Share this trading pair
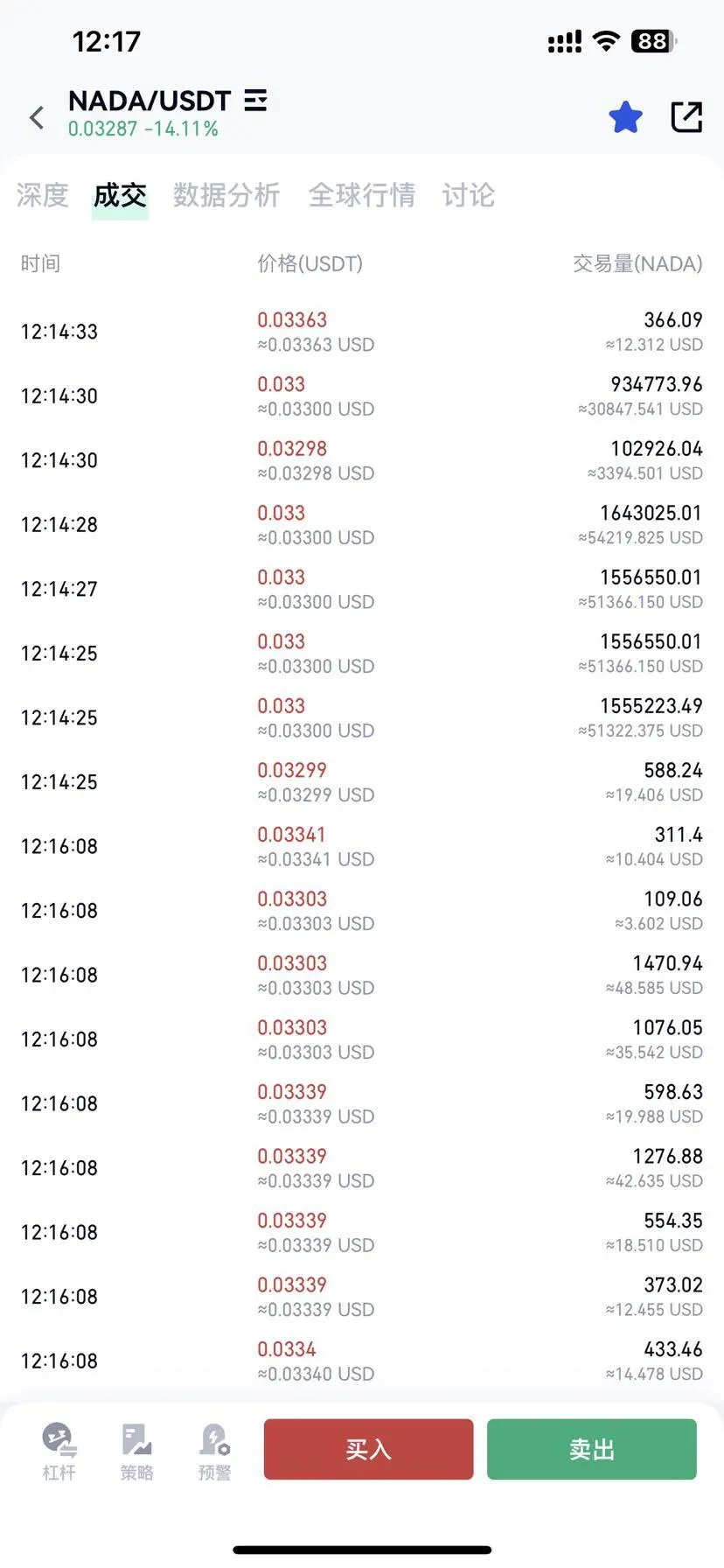Image resolution: width=724 pixels, height=1568 pixels. (686, 117)
